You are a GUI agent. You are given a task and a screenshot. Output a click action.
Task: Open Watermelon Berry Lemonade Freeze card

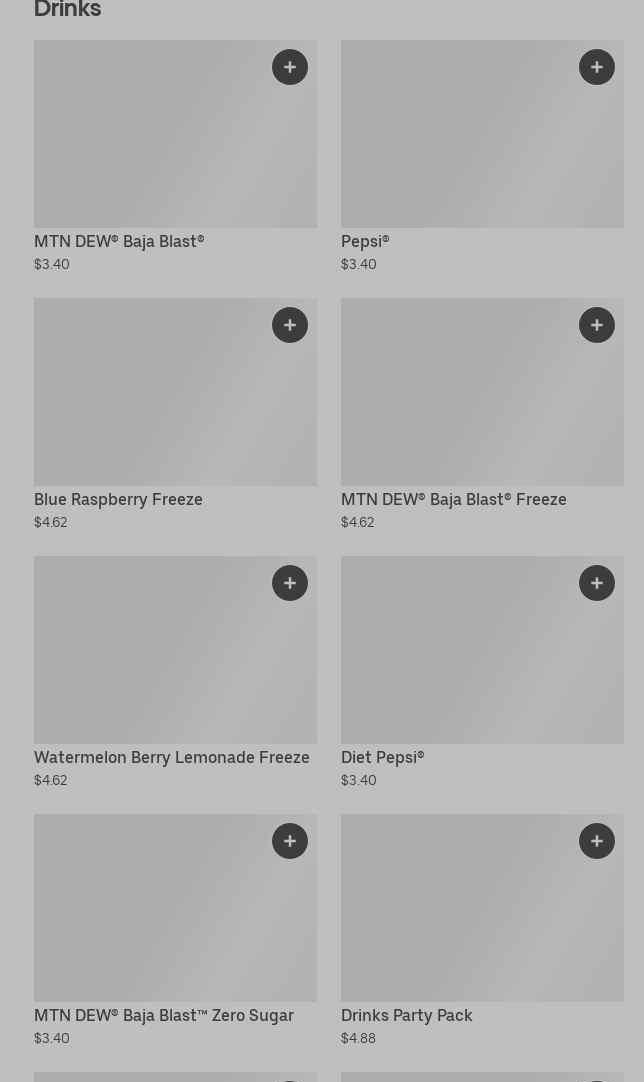coord(175,673)
